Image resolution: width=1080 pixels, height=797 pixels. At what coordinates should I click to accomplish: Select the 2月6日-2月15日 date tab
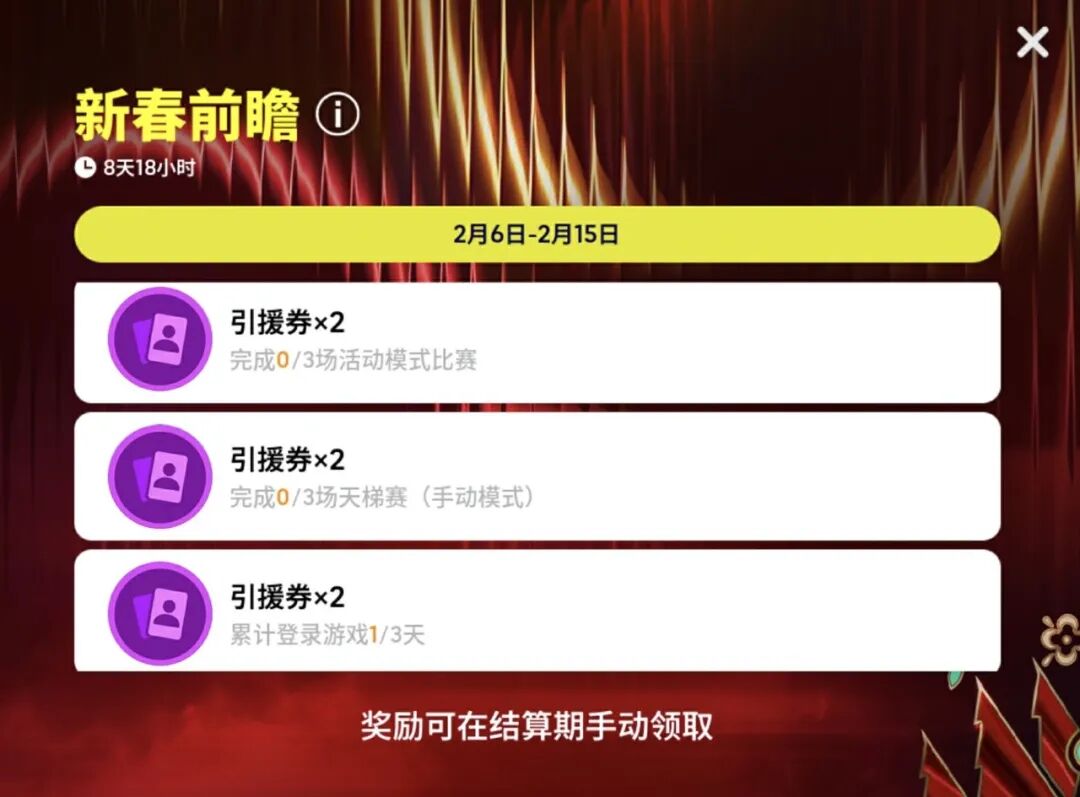point(537,235)
